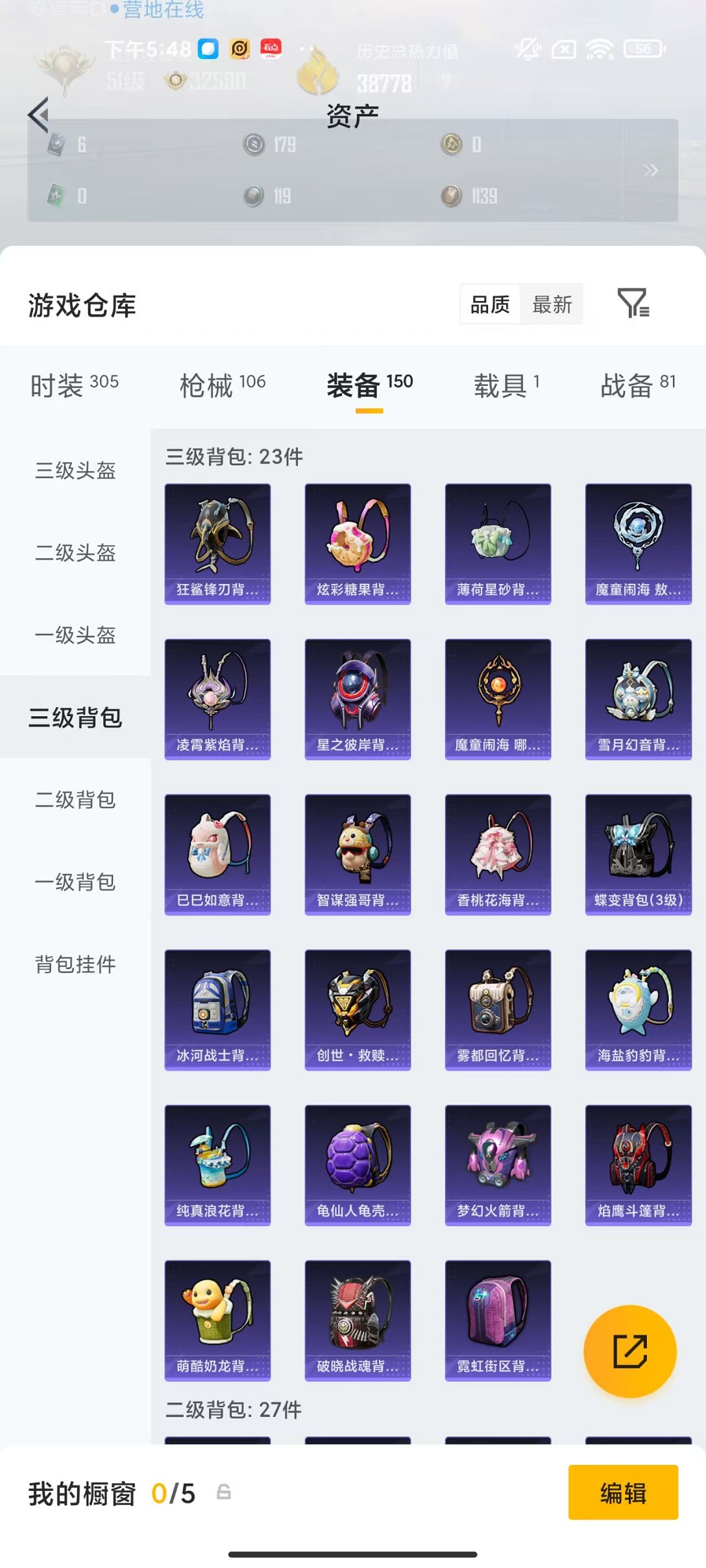Select the 龟仙人龟壳 backpack thumbnail
The height and width of the screenshot is (1568, 706).
pos(357,1164)
